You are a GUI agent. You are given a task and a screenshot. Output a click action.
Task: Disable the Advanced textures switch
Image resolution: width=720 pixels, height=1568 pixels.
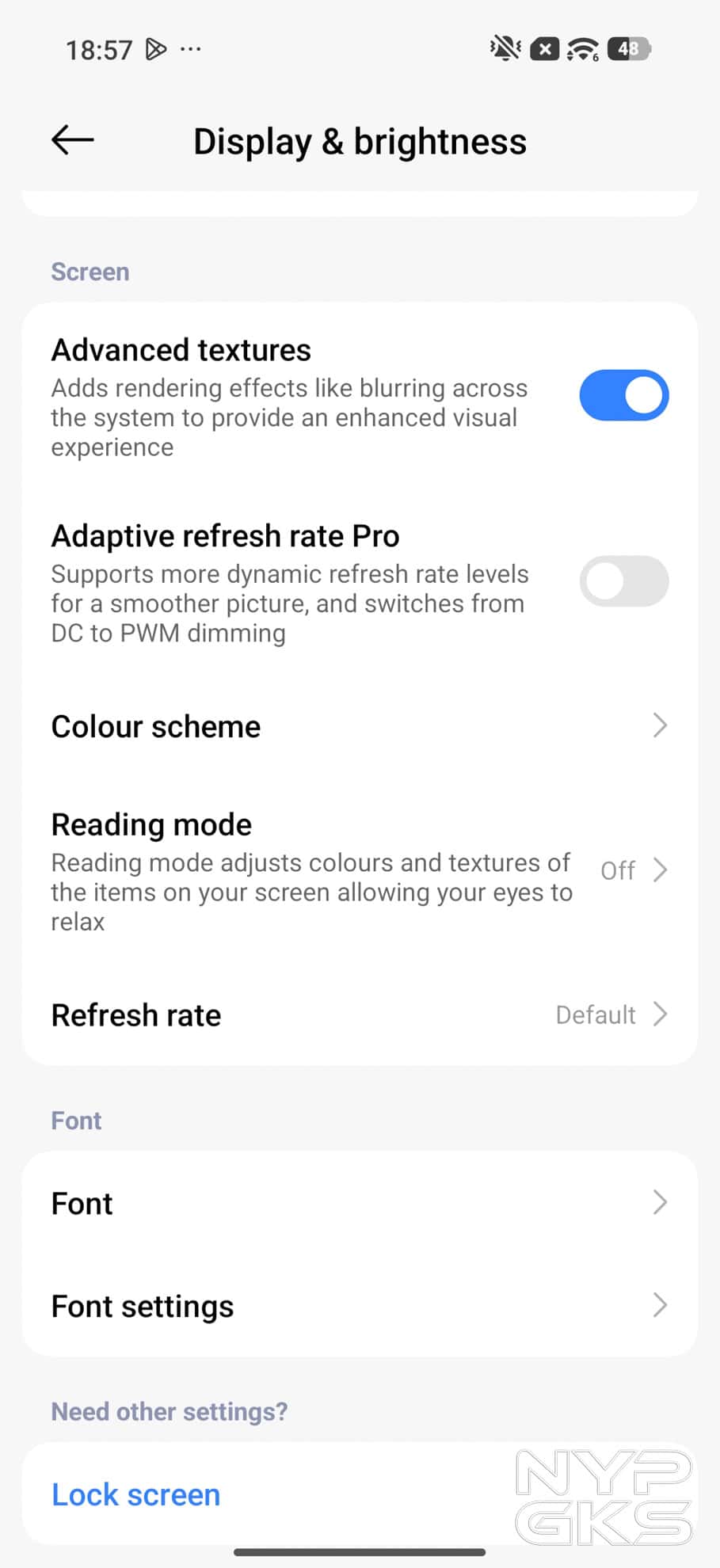[624, 394]
